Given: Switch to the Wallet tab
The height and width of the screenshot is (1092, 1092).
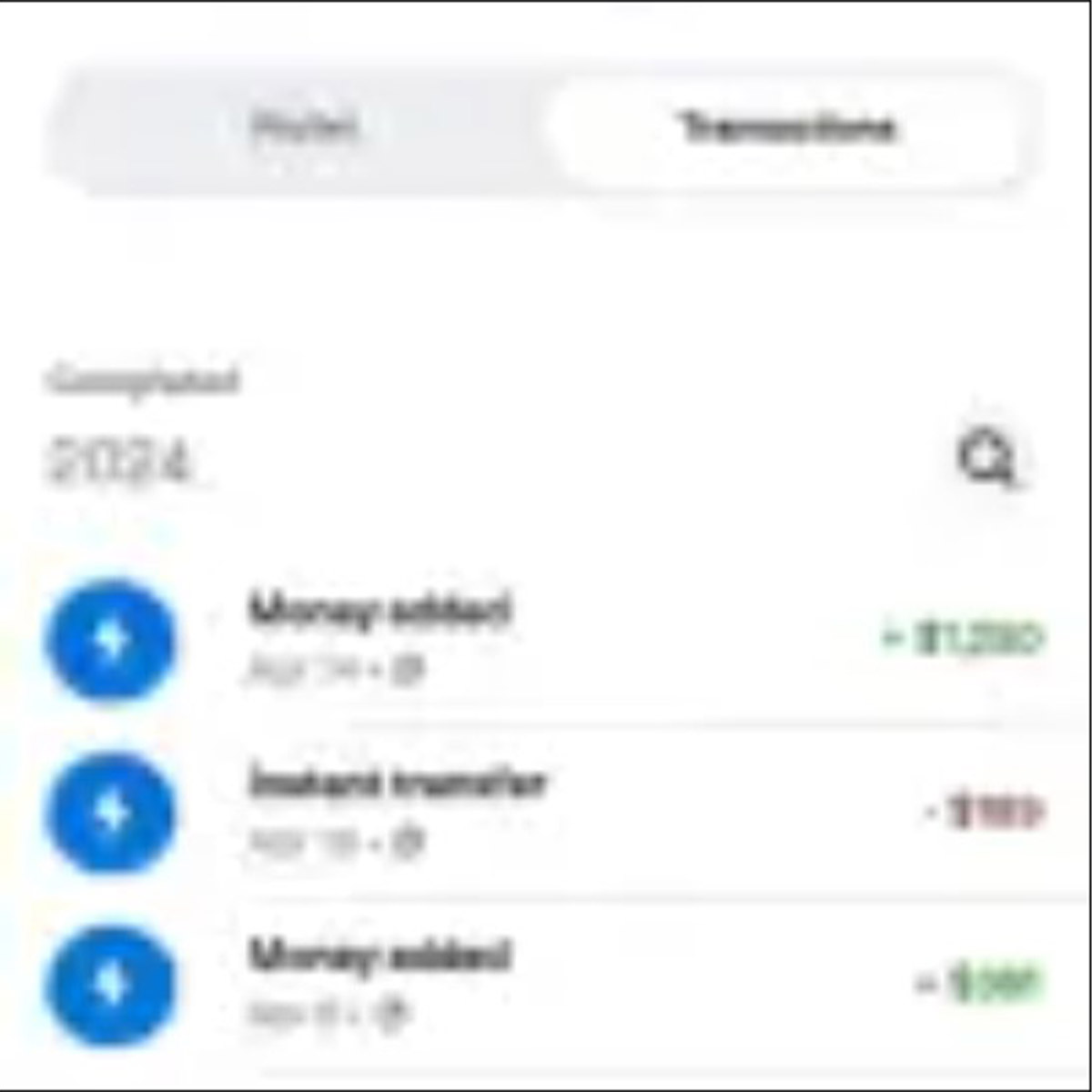Looking at the screenshot, I should pyautogui.click(x=305, y=128).
